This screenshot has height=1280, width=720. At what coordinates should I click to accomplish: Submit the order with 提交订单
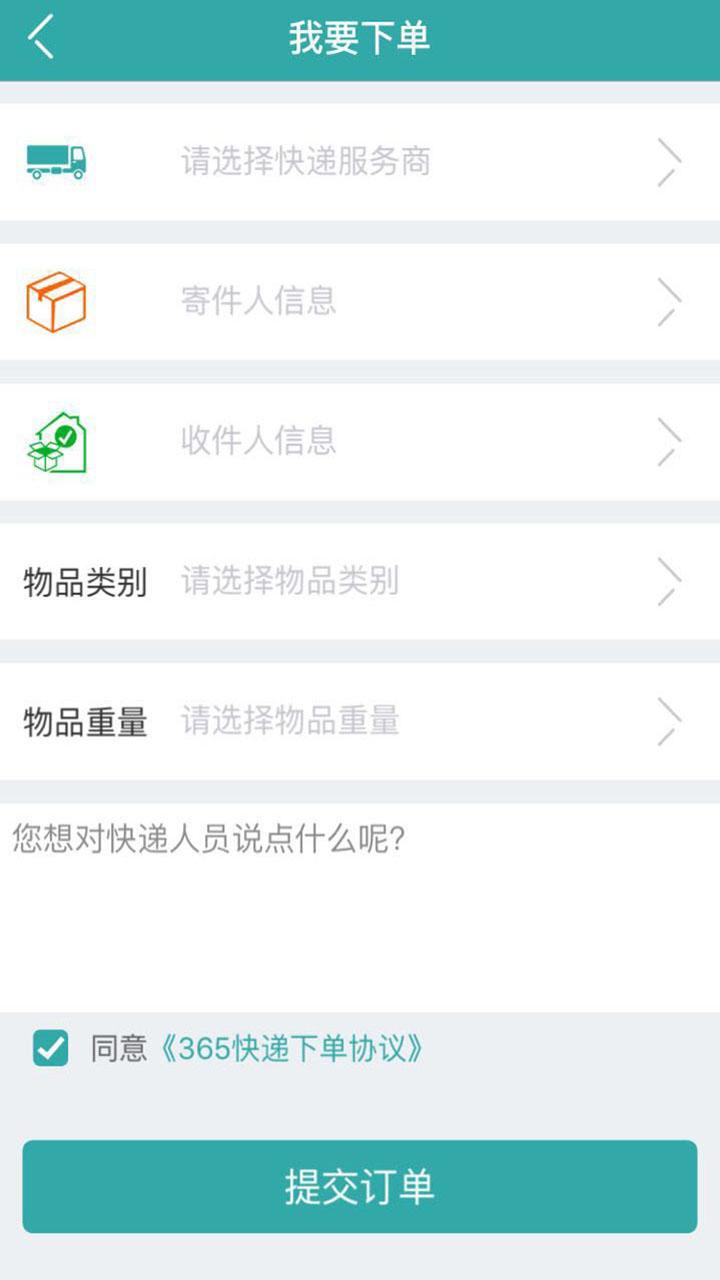coord(360,1187)
